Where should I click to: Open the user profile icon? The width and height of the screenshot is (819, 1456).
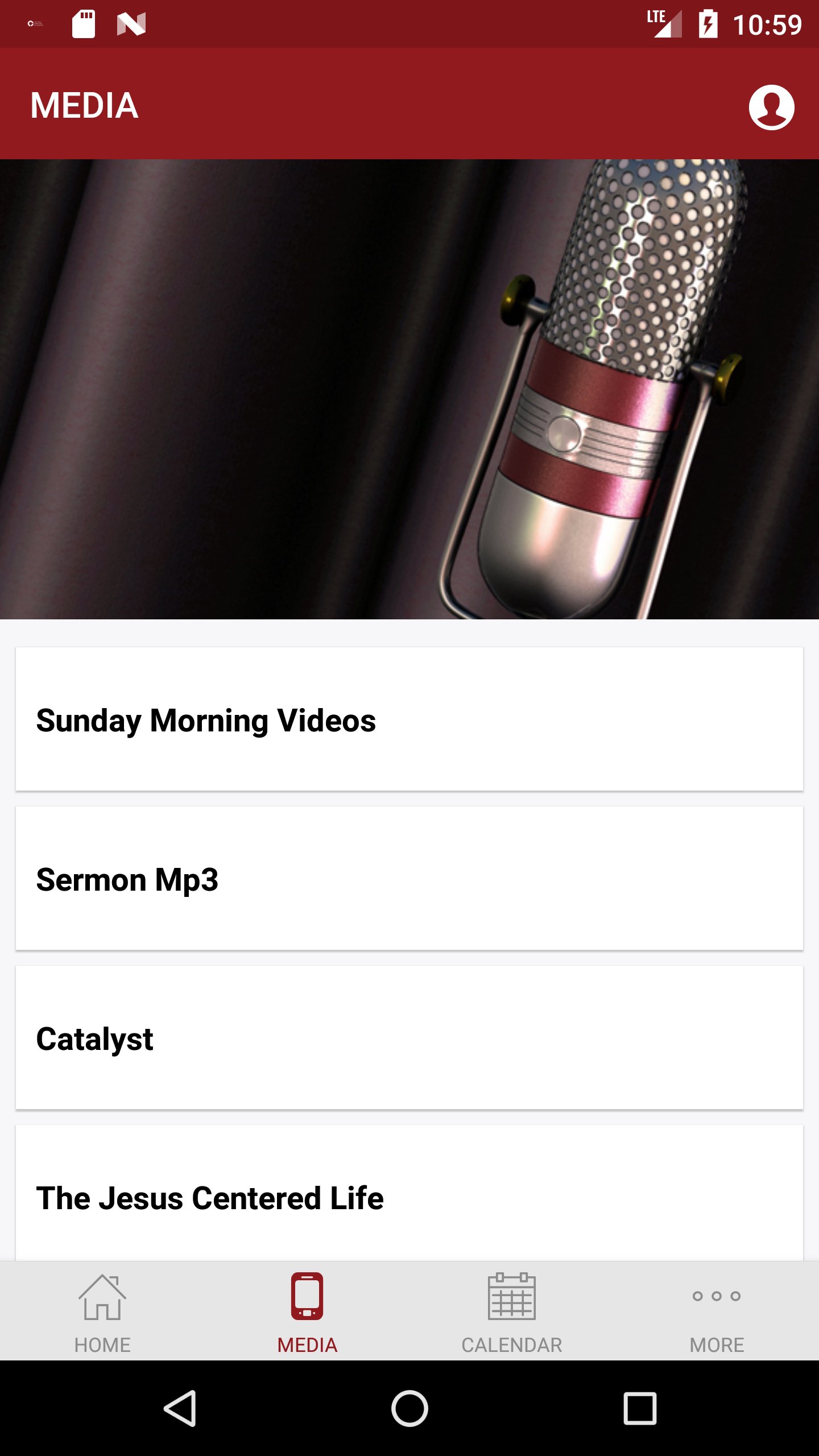tap(771, 107)
